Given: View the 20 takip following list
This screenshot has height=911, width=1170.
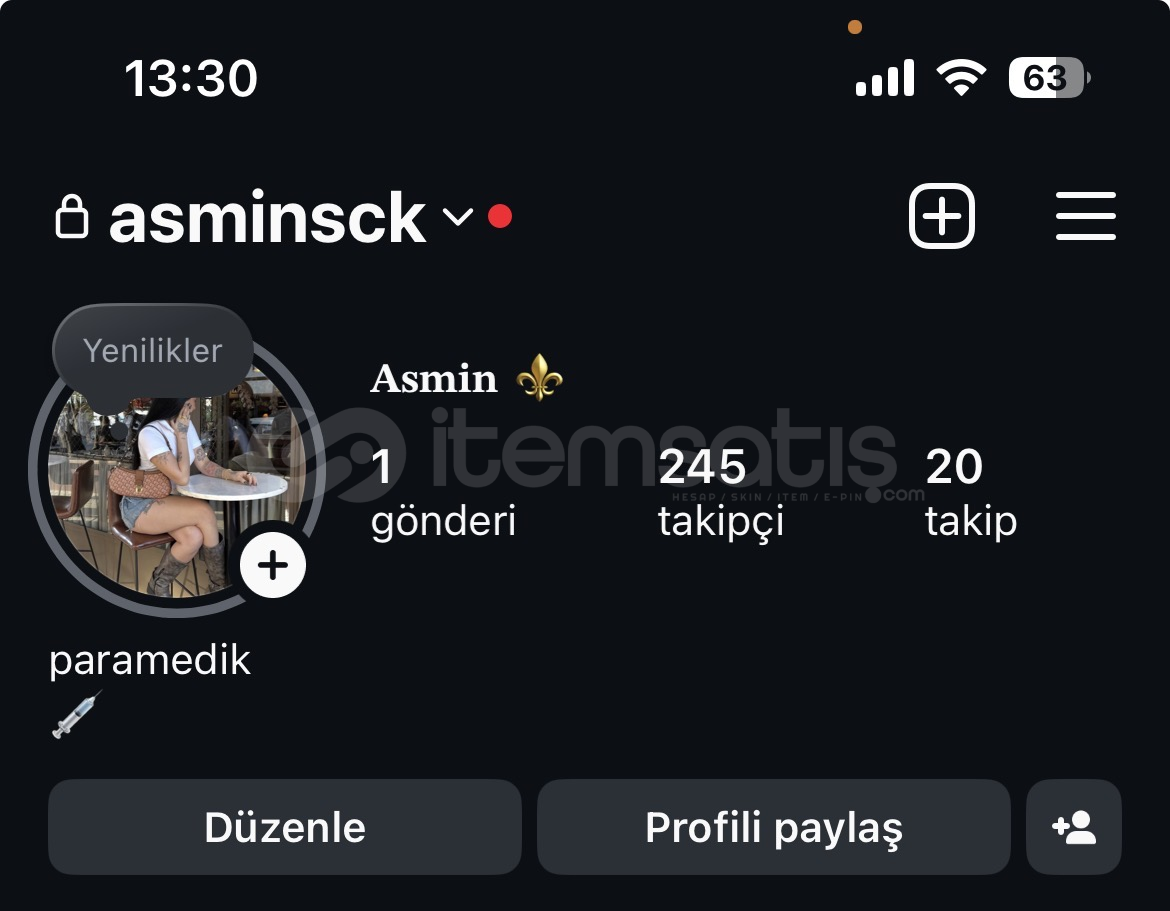Looking at the screenshot, I should pyautogui.click(x=970, y=492).
